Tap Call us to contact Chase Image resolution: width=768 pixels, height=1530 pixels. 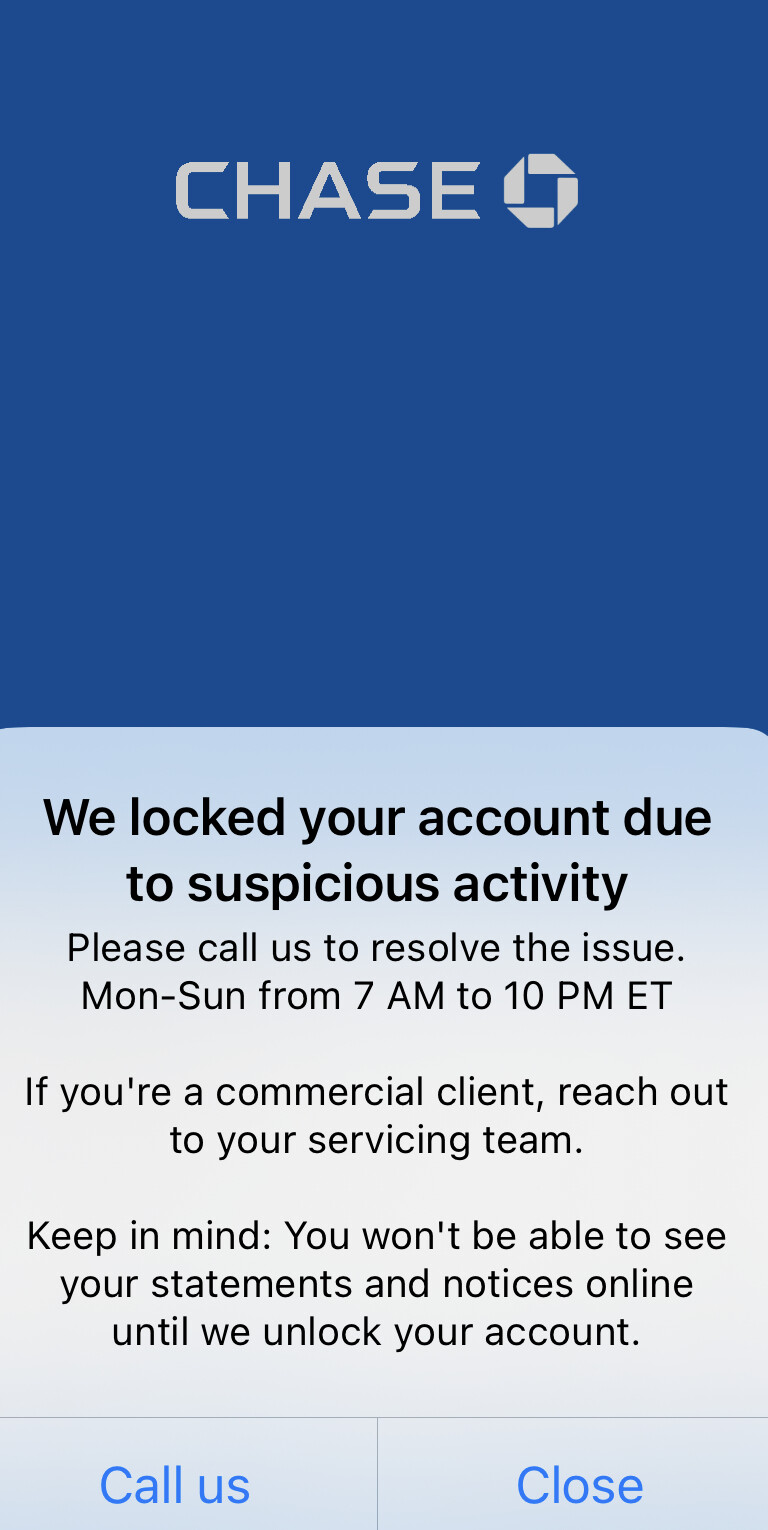176,1484
